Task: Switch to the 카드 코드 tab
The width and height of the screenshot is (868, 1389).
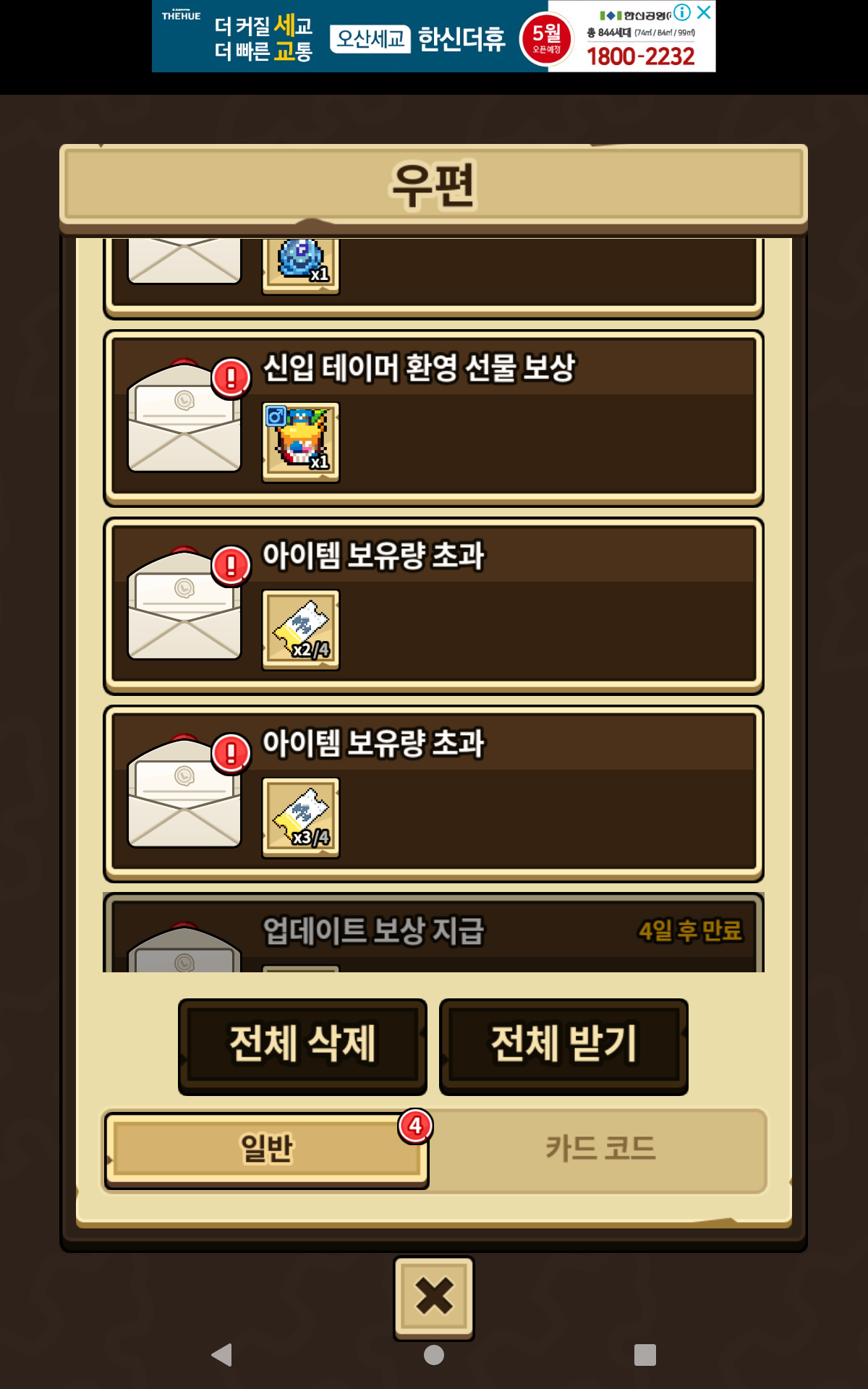Action: (x=600, y=1149)
